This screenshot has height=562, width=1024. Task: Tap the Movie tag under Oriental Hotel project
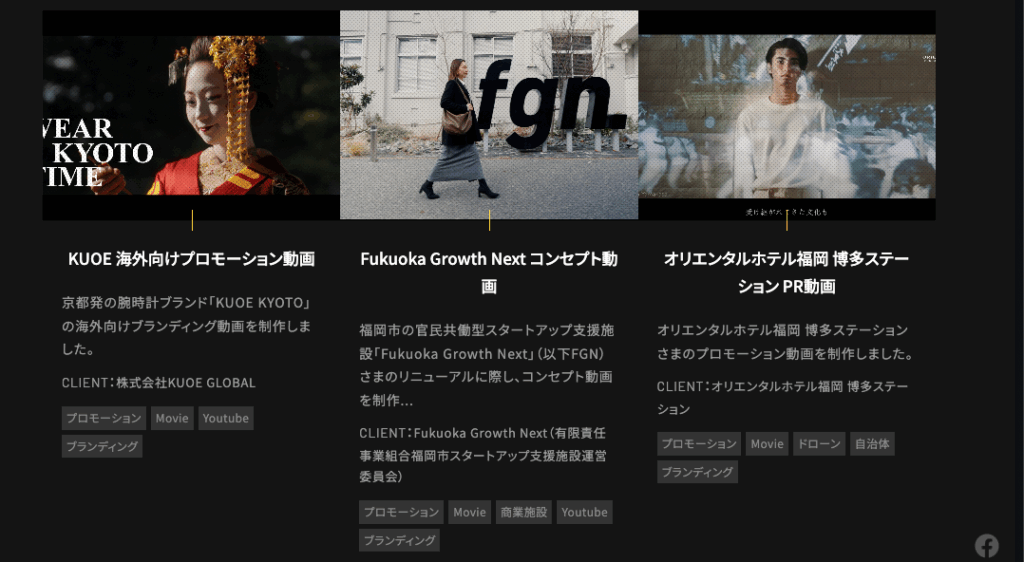pos(767,444)
